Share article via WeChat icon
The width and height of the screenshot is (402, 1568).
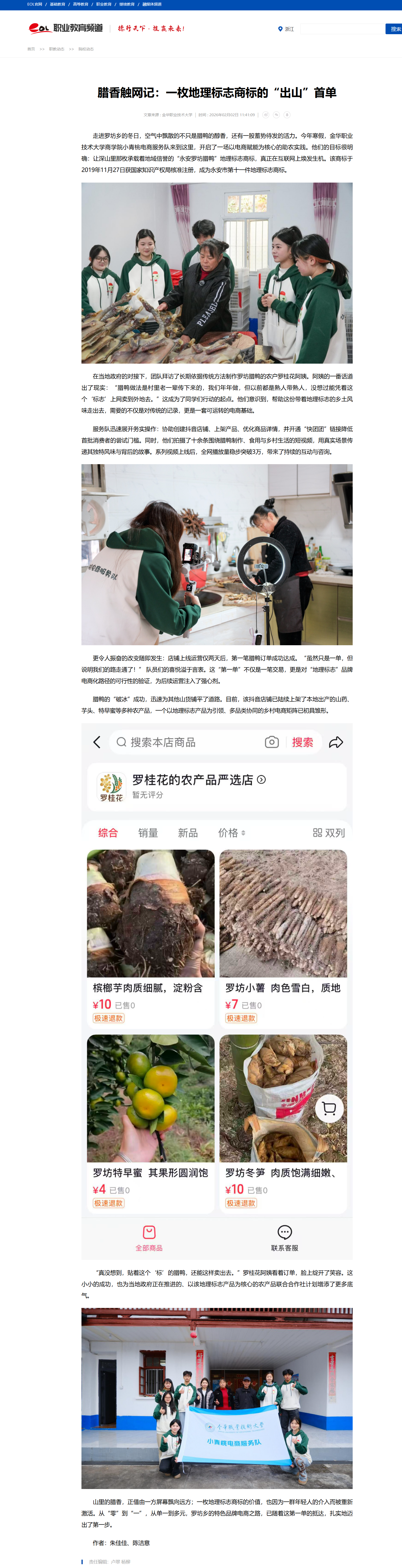276,114
